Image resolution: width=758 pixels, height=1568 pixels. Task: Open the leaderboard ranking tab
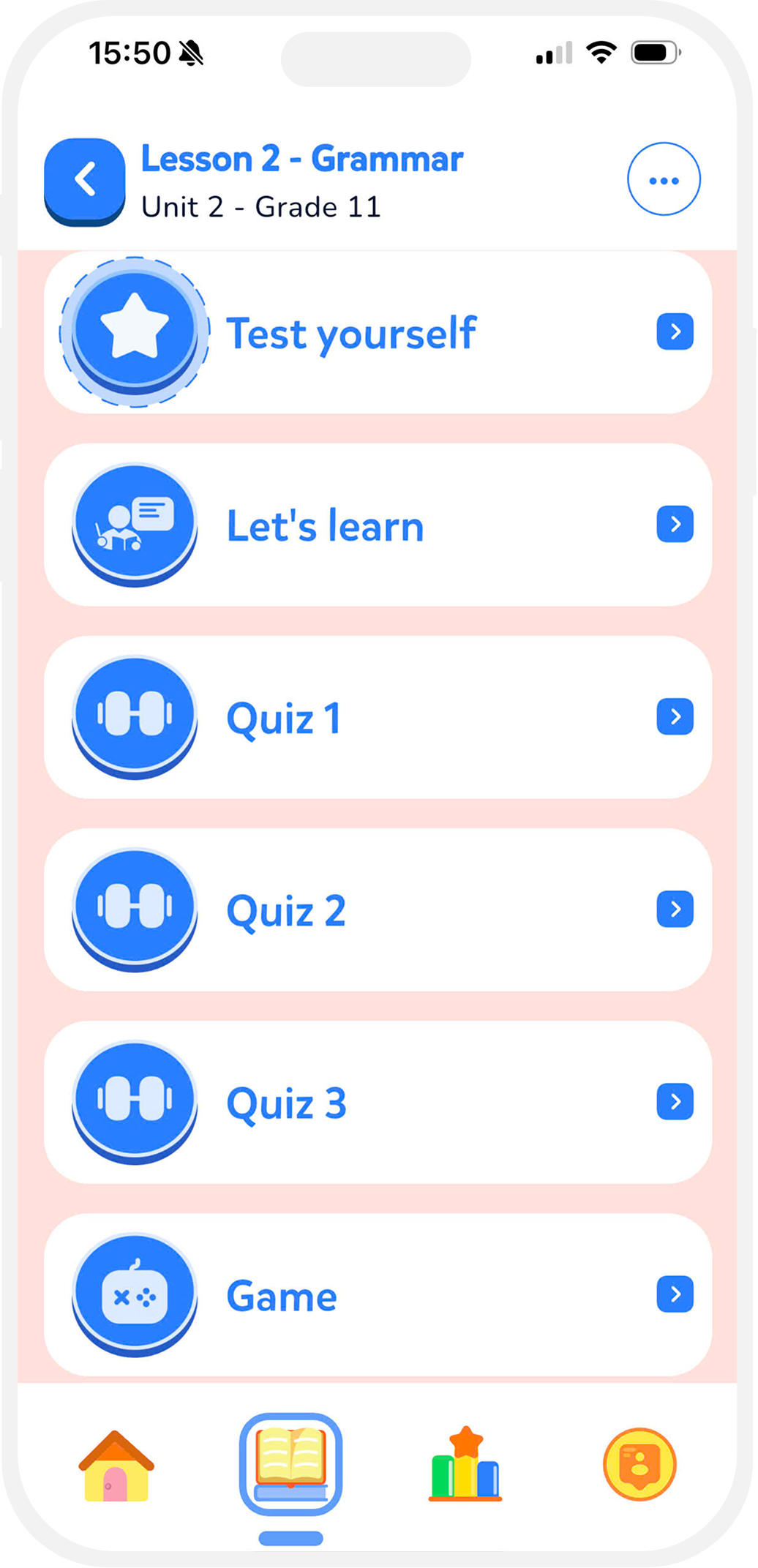[x=465, y=1464]
